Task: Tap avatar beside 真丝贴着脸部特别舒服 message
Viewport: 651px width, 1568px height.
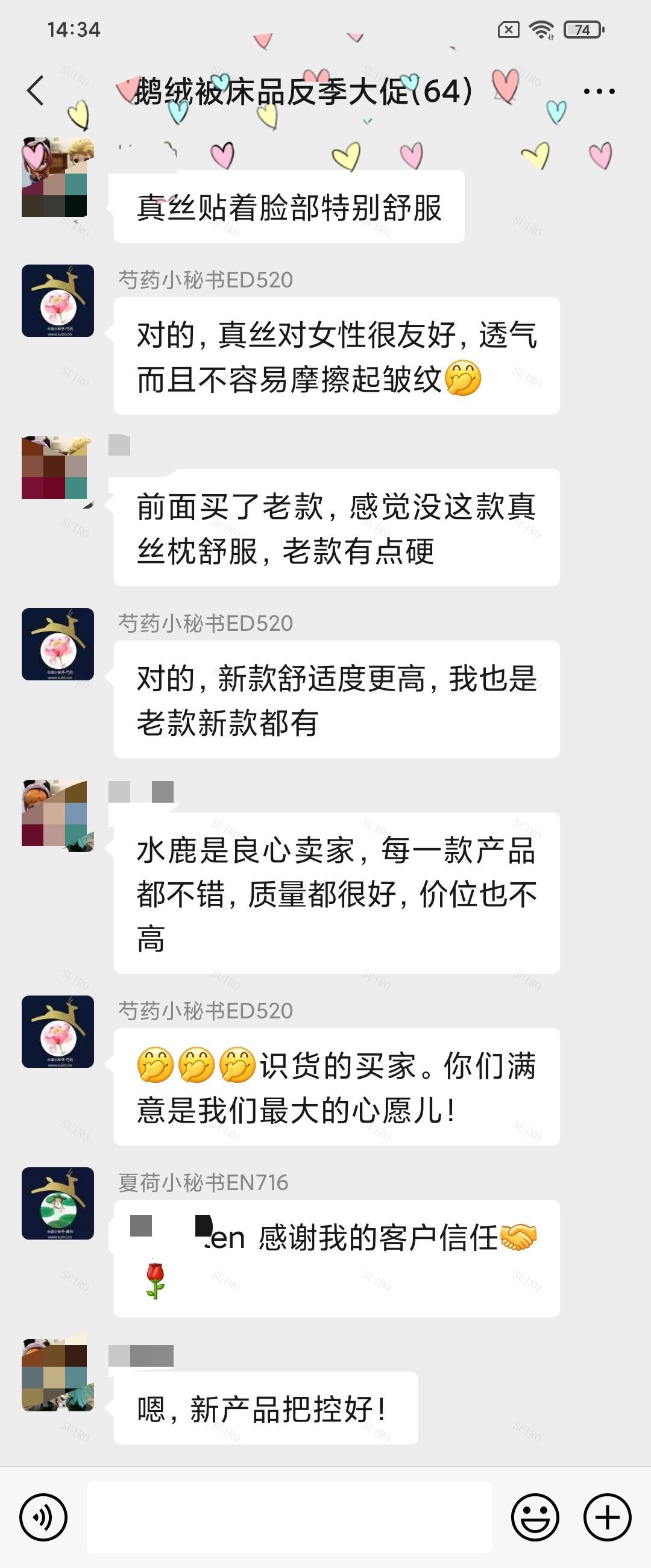Action: click(x=55, y=178)
